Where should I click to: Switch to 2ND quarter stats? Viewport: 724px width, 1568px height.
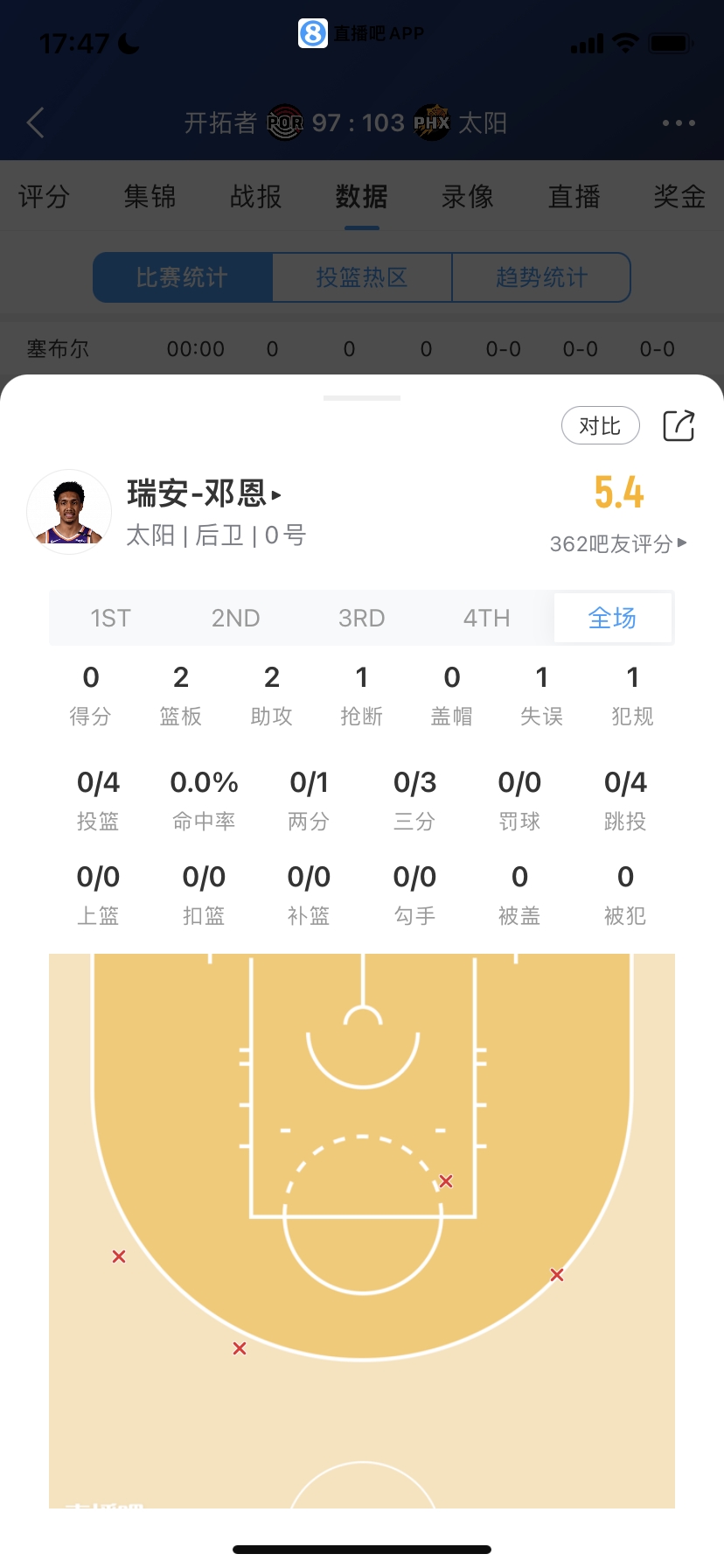click(x=236, y=619)
